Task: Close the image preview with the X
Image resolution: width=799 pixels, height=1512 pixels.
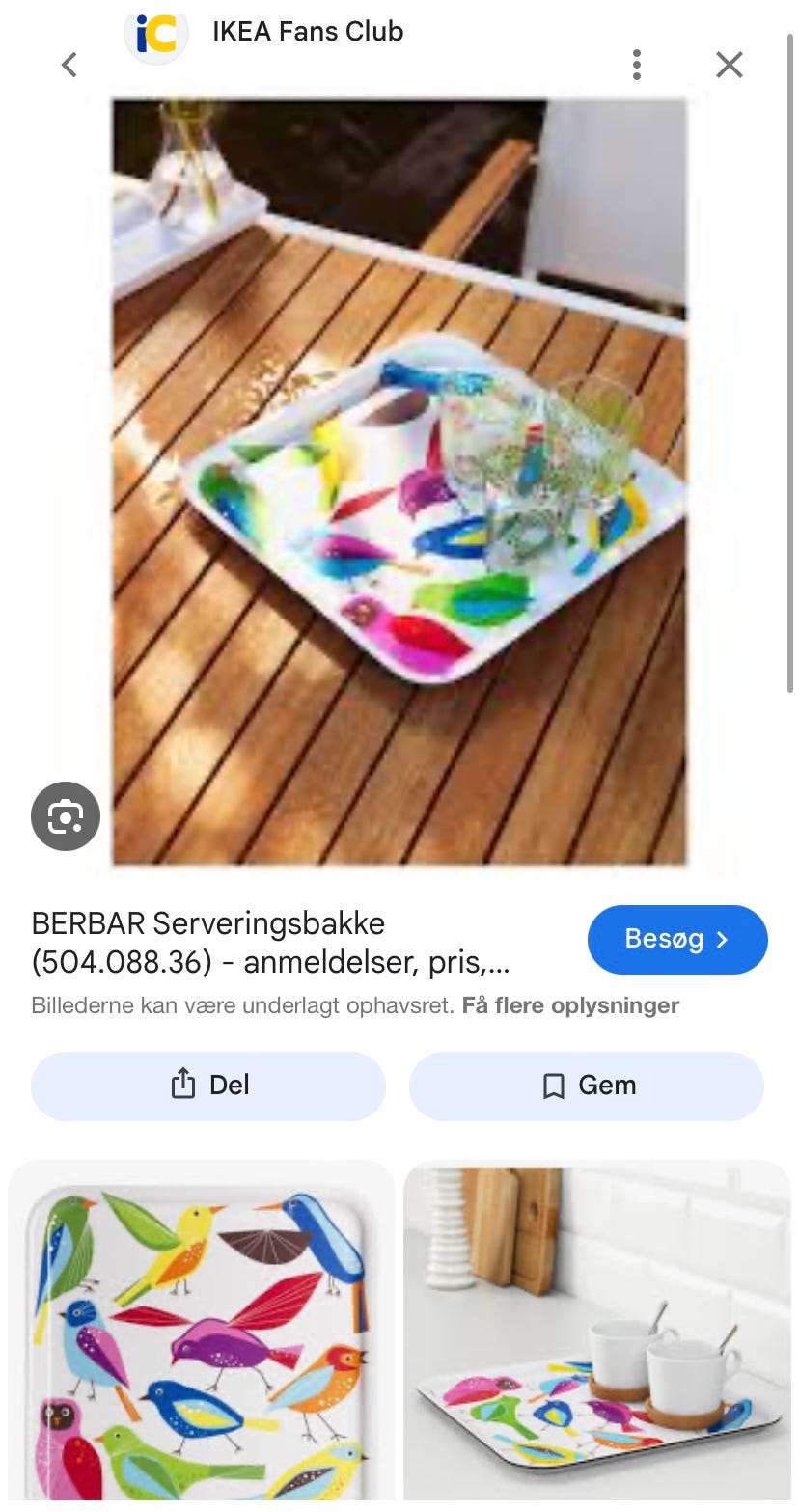Action: pos(729,65)
